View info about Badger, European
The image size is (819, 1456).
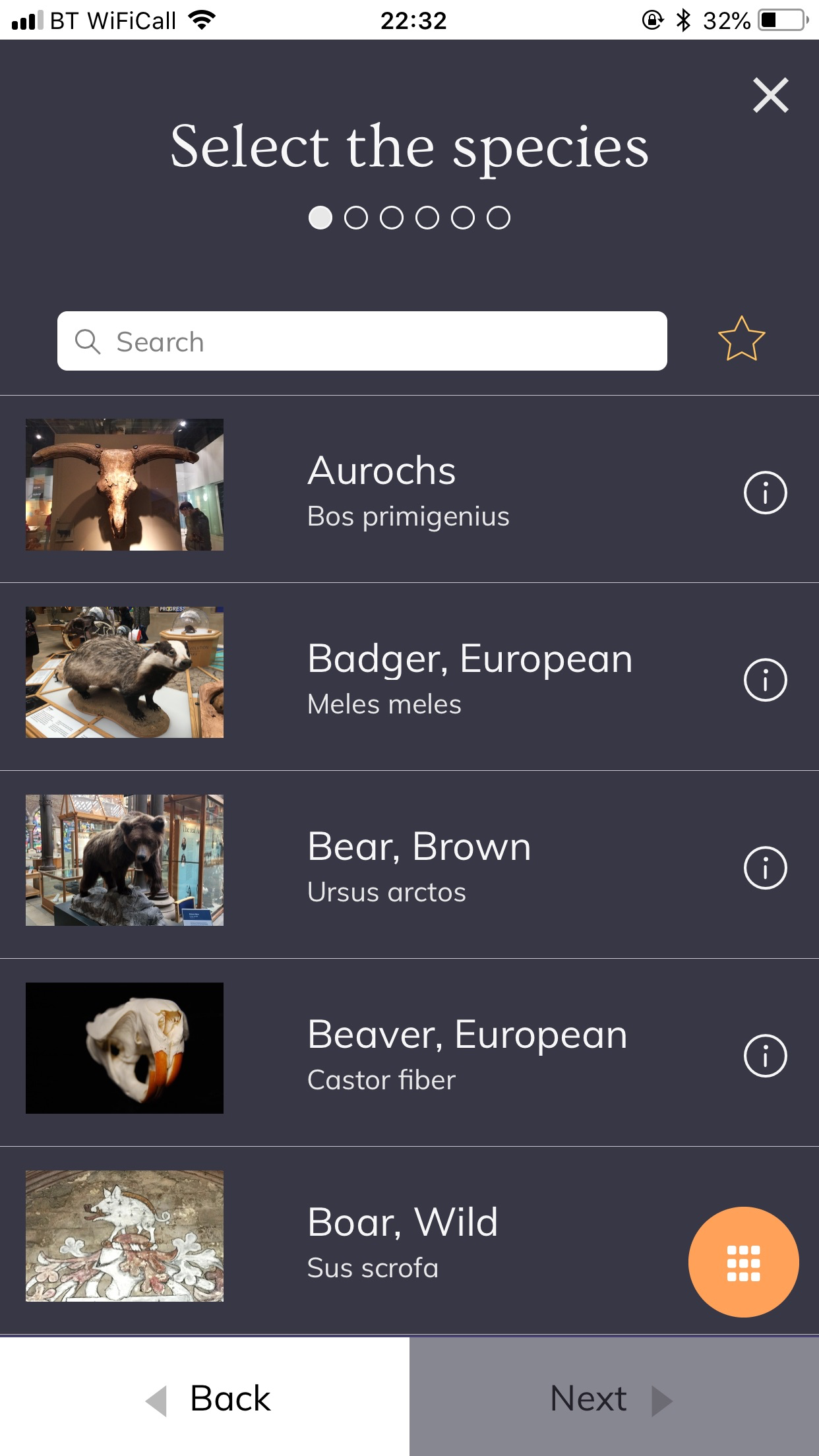click(x=765, y=680)
